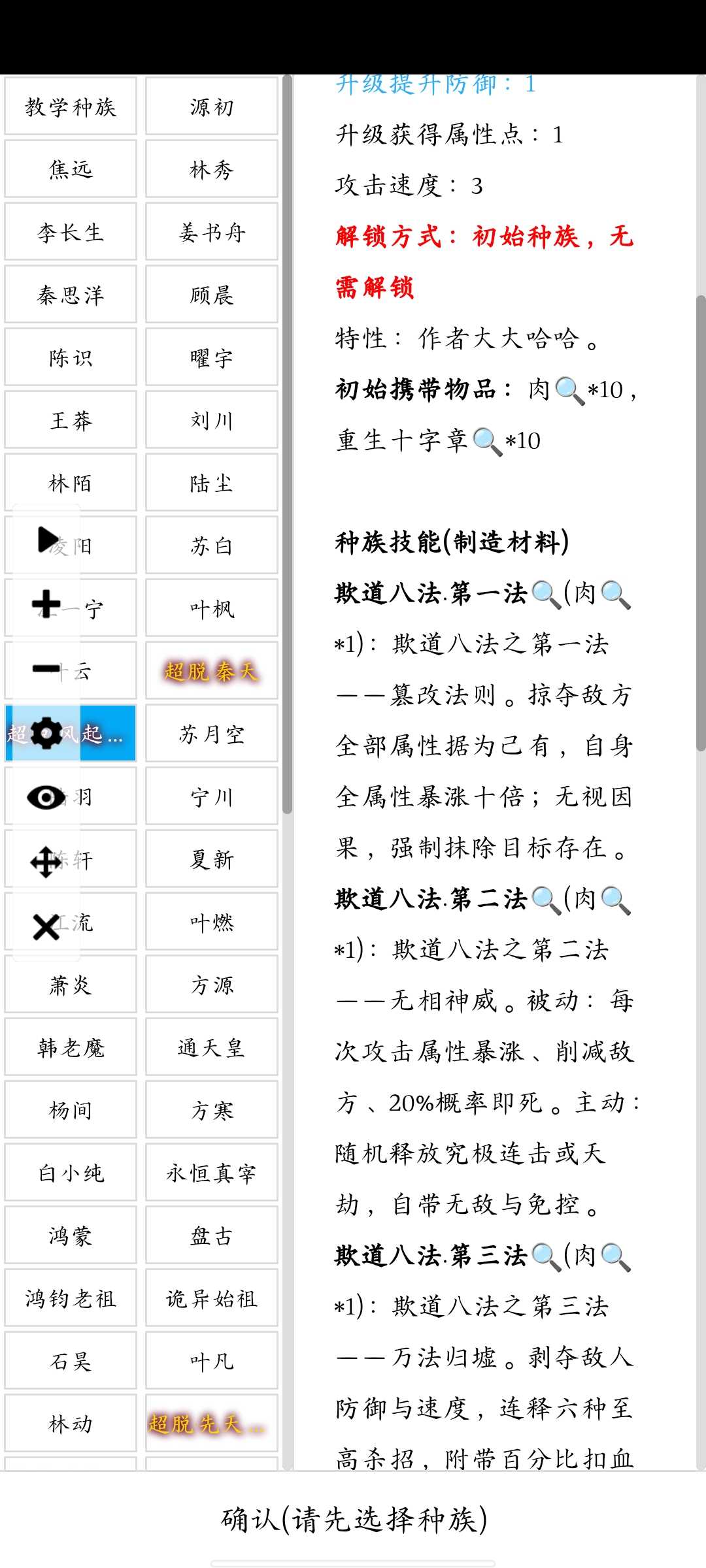Select the 萧炎 race
This screenshot has width=706, height=1568.
click(x=71, y=985)
